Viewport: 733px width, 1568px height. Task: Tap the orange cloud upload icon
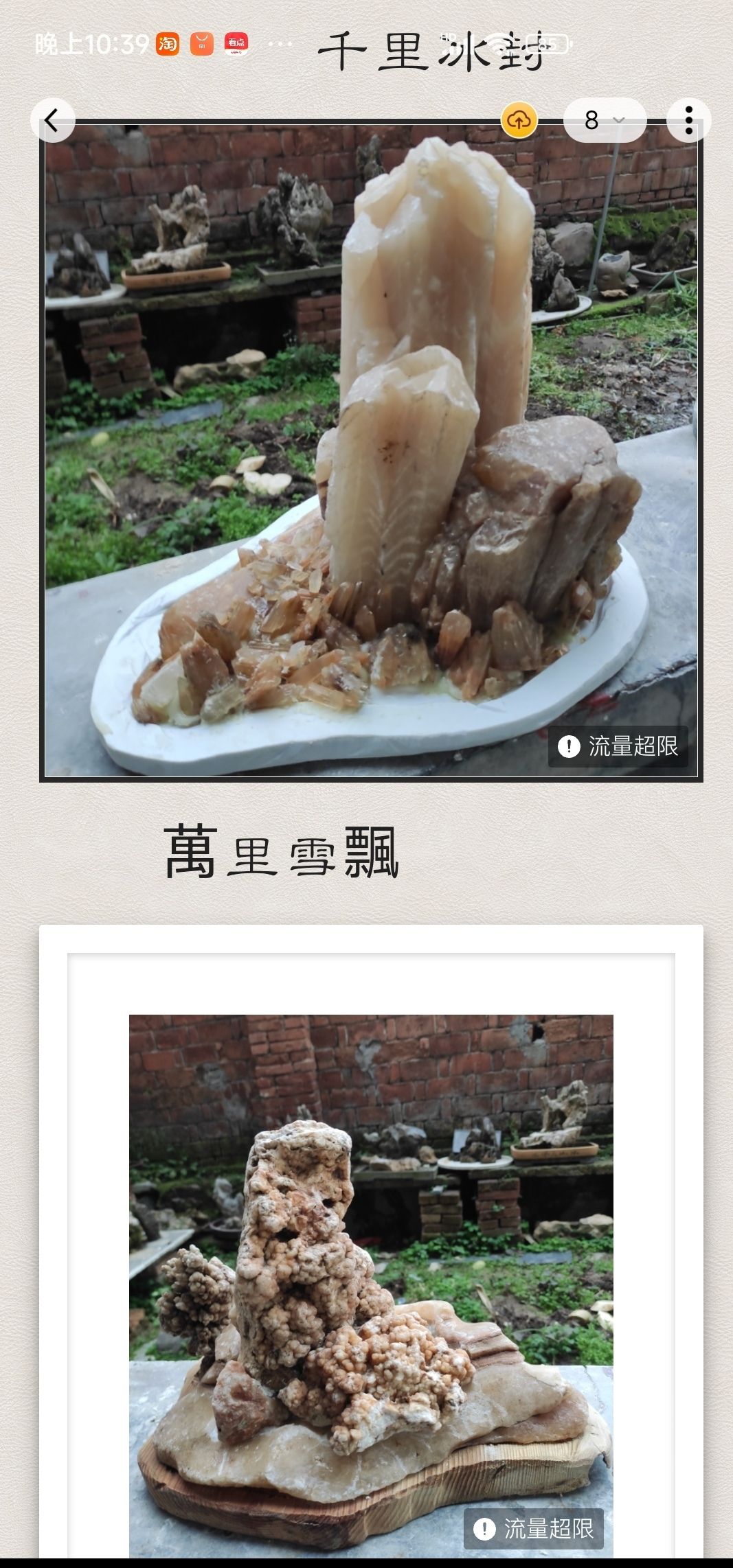click(519, 121)
